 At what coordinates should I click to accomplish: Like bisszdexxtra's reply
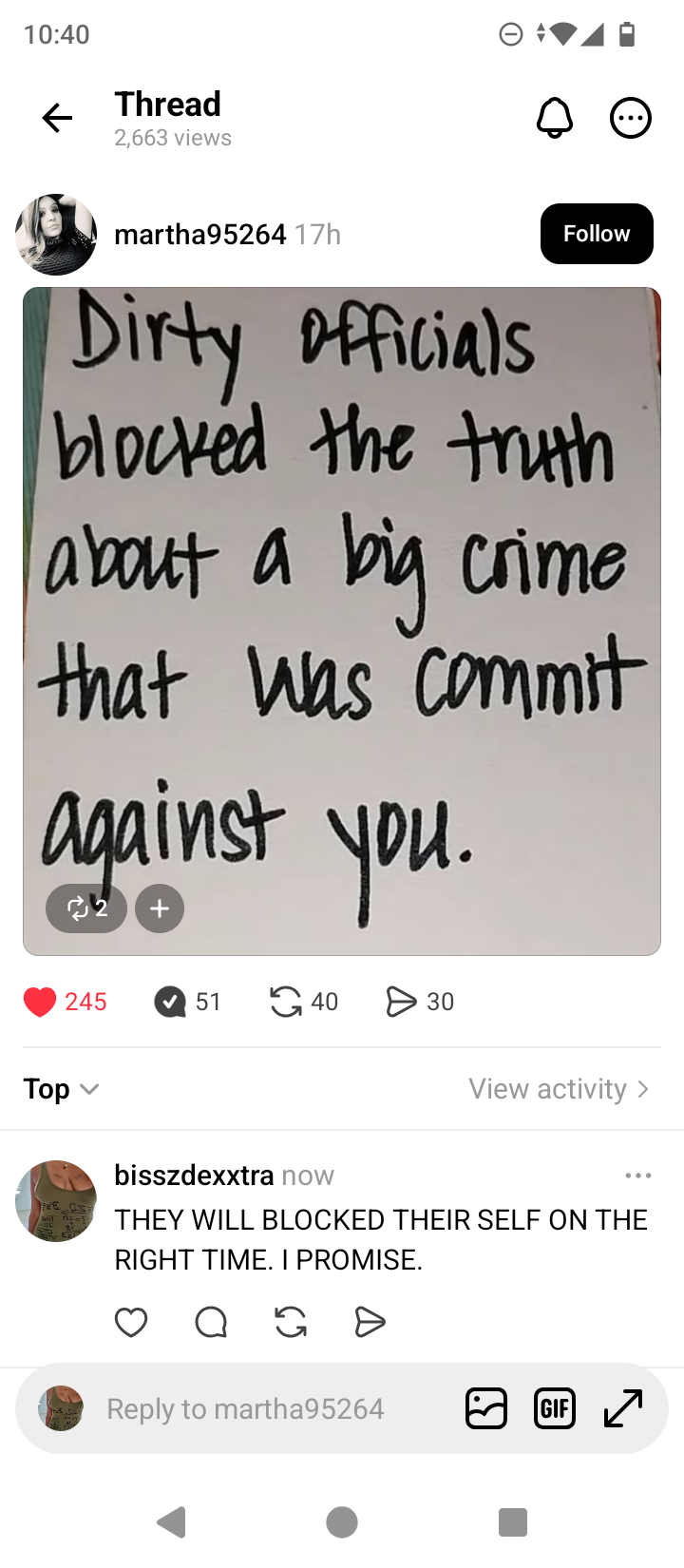[131, 1322]
